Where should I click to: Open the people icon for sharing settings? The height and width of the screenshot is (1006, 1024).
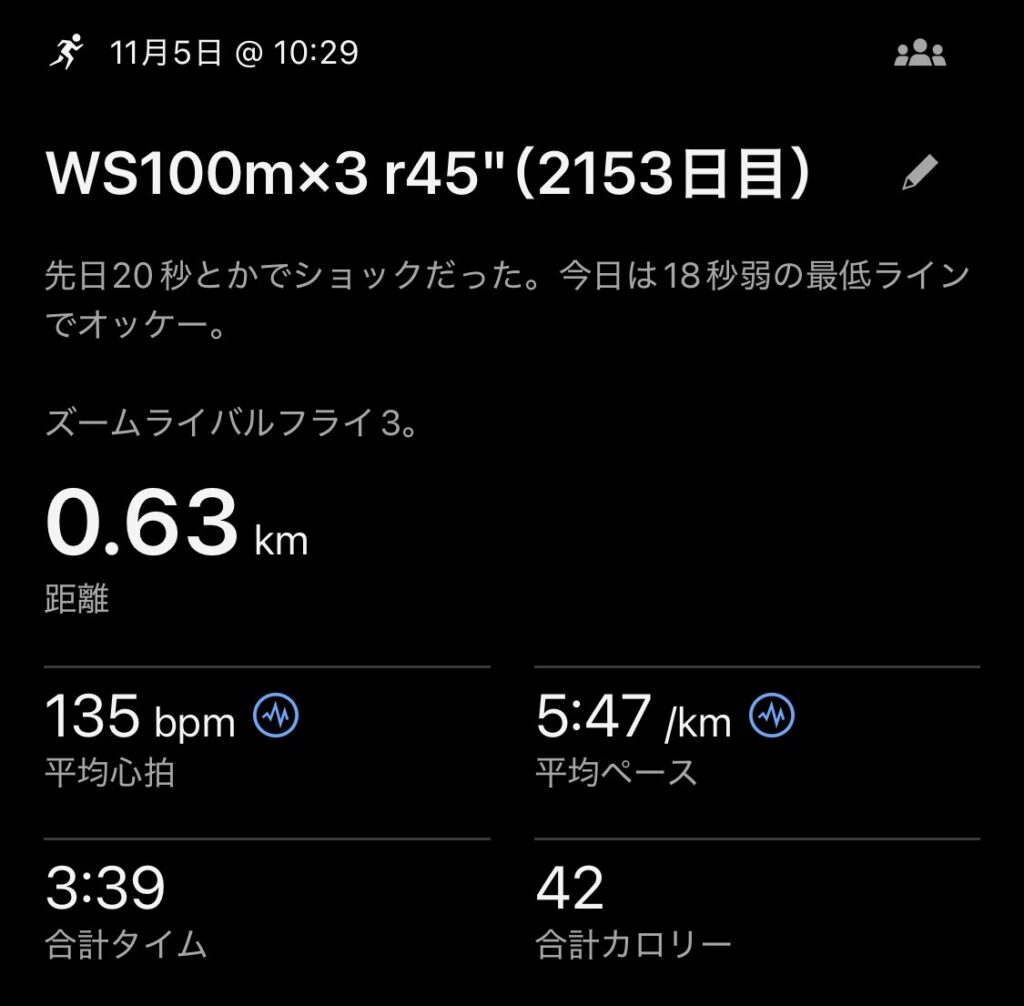[x=919, y=54]
